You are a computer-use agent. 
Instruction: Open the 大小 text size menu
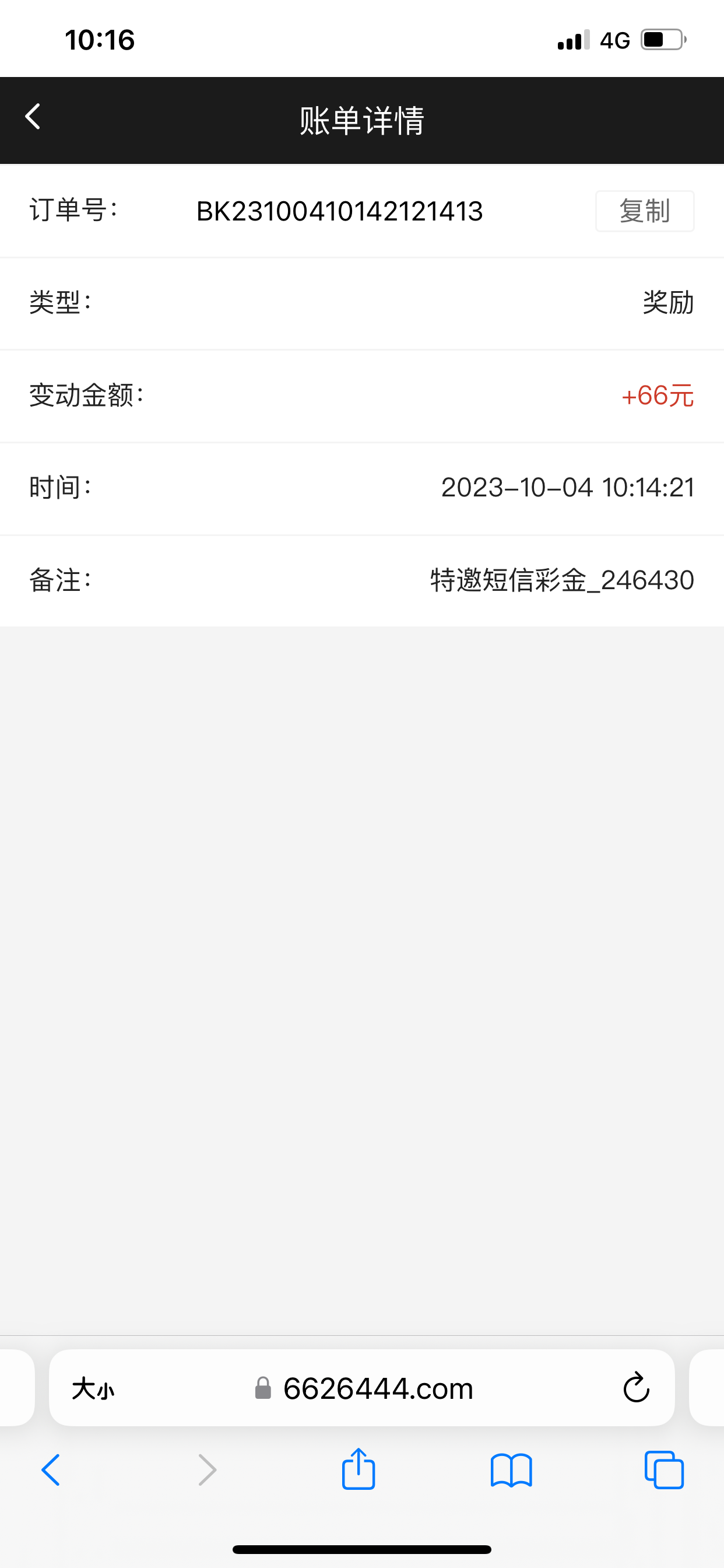[93, 1389]
